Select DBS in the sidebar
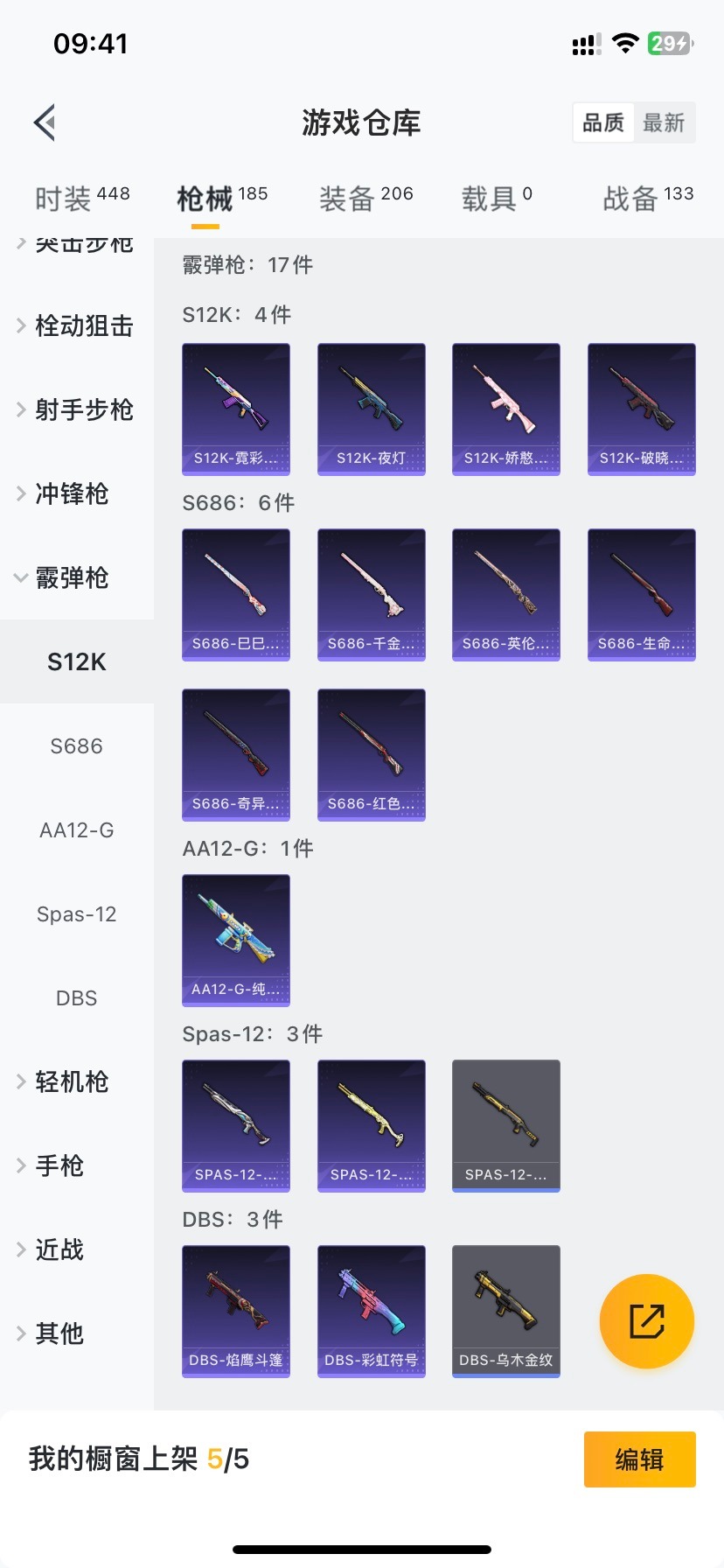 pyautogui.click(x=77, y=998)
